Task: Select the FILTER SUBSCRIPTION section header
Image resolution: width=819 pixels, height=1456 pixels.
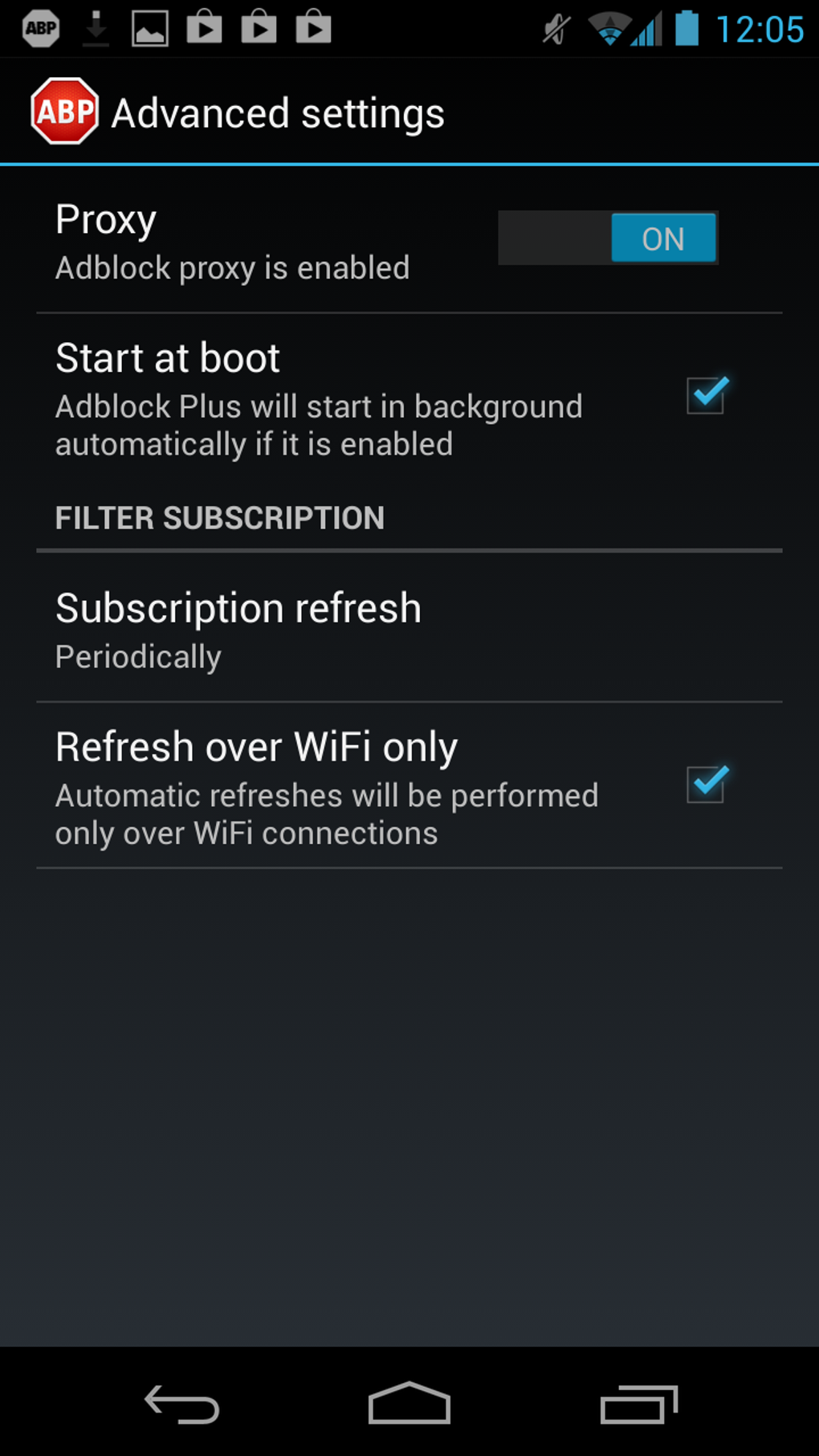Action: [x=220, y=518]
